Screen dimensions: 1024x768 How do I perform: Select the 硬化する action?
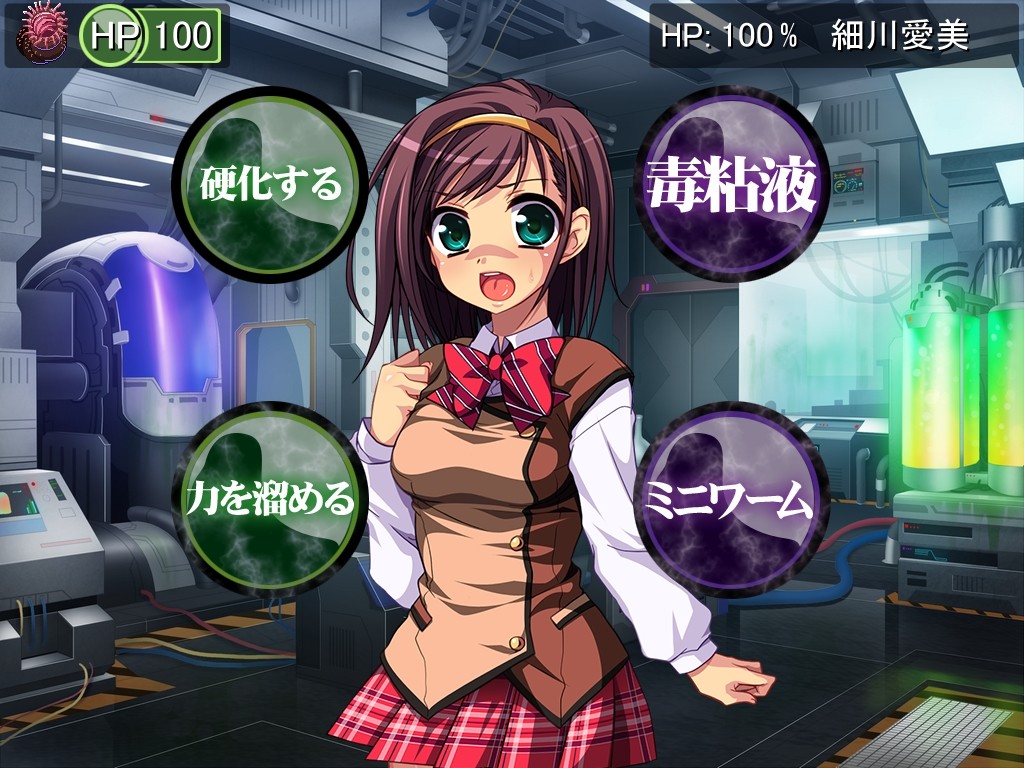point(272,183)
